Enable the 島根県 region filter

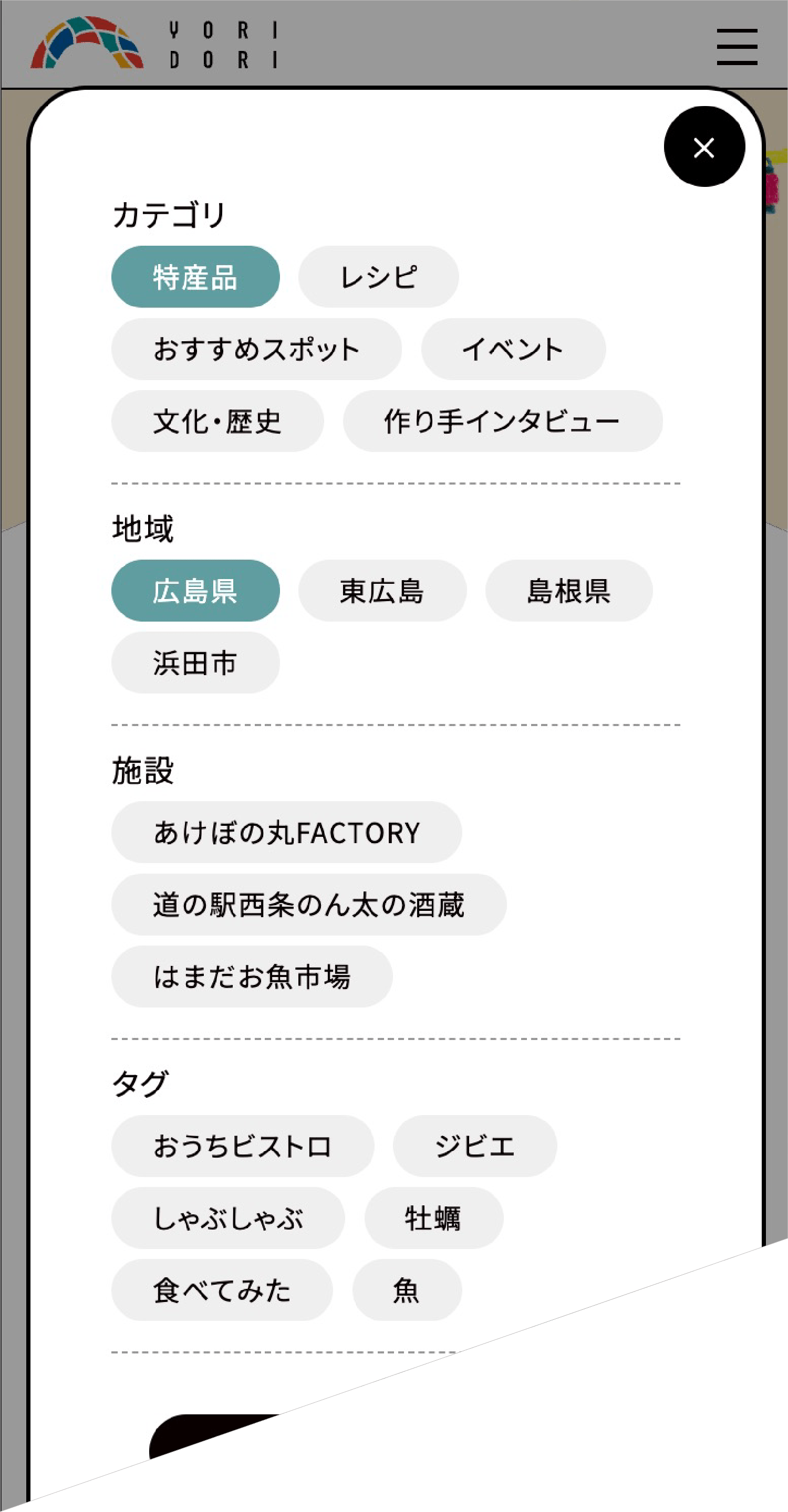coord(568,591)
